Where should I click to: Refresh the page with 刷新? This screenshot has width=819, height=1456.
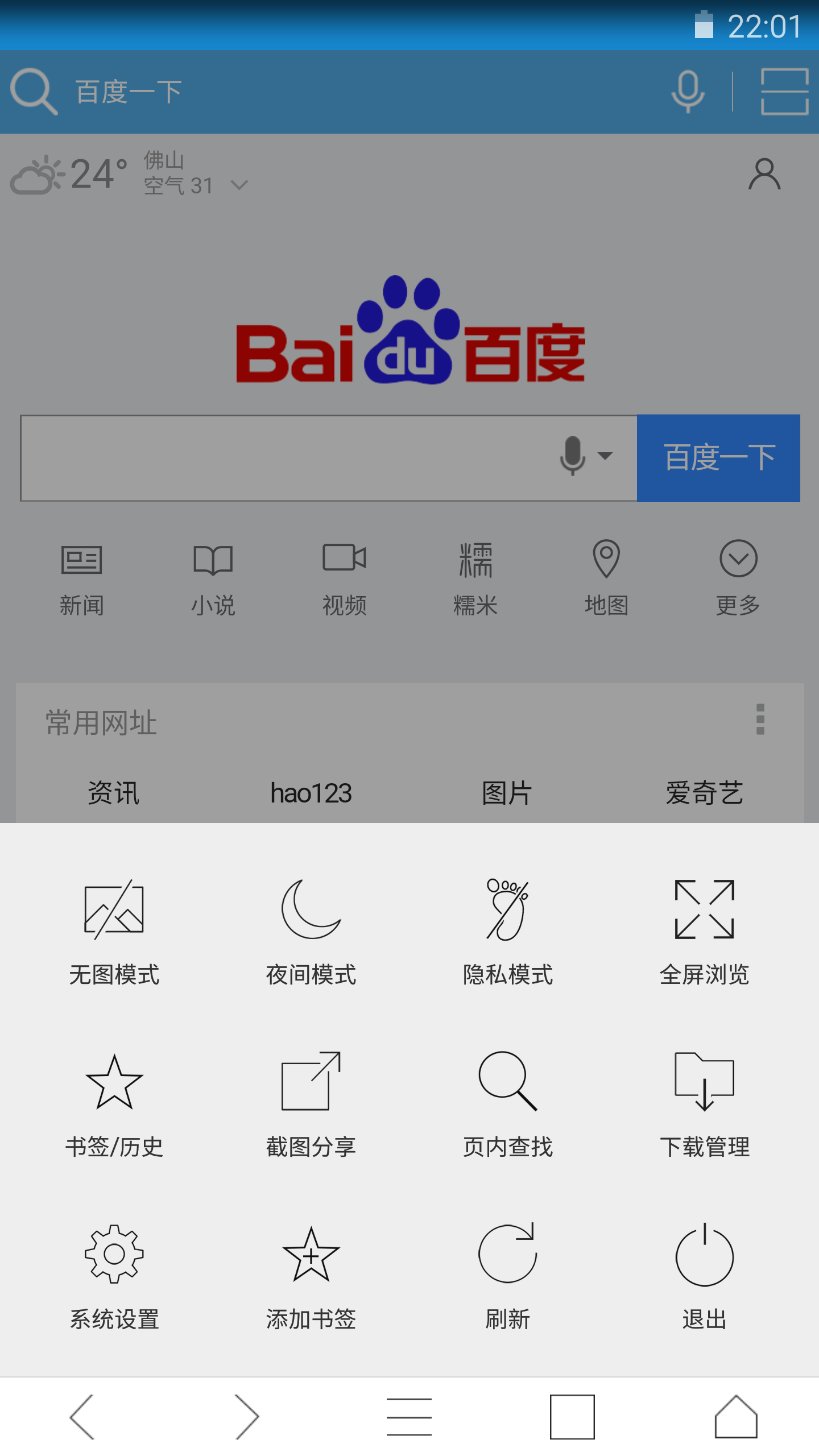click(x=507, y=1276)
